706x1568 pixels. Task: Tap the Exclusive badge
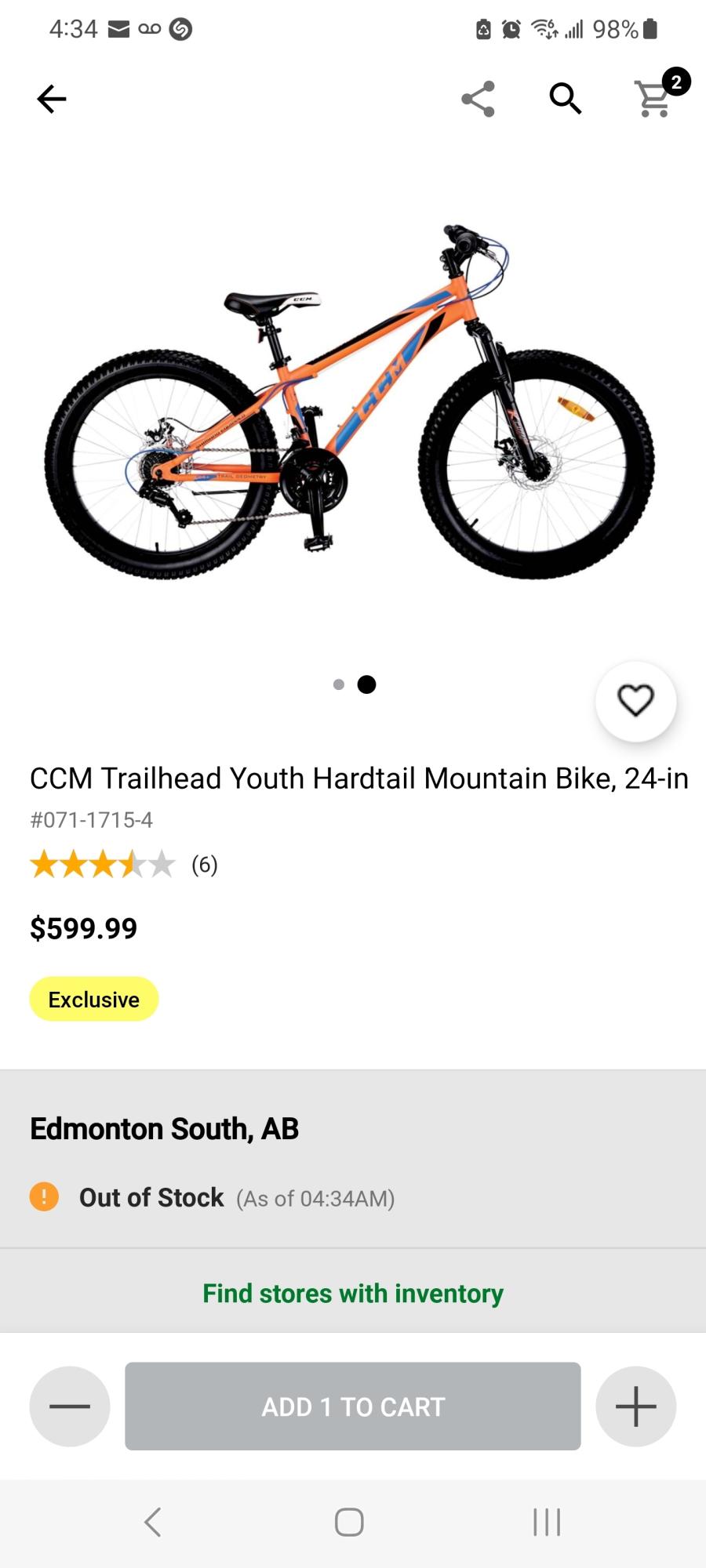tap(93, 999)
